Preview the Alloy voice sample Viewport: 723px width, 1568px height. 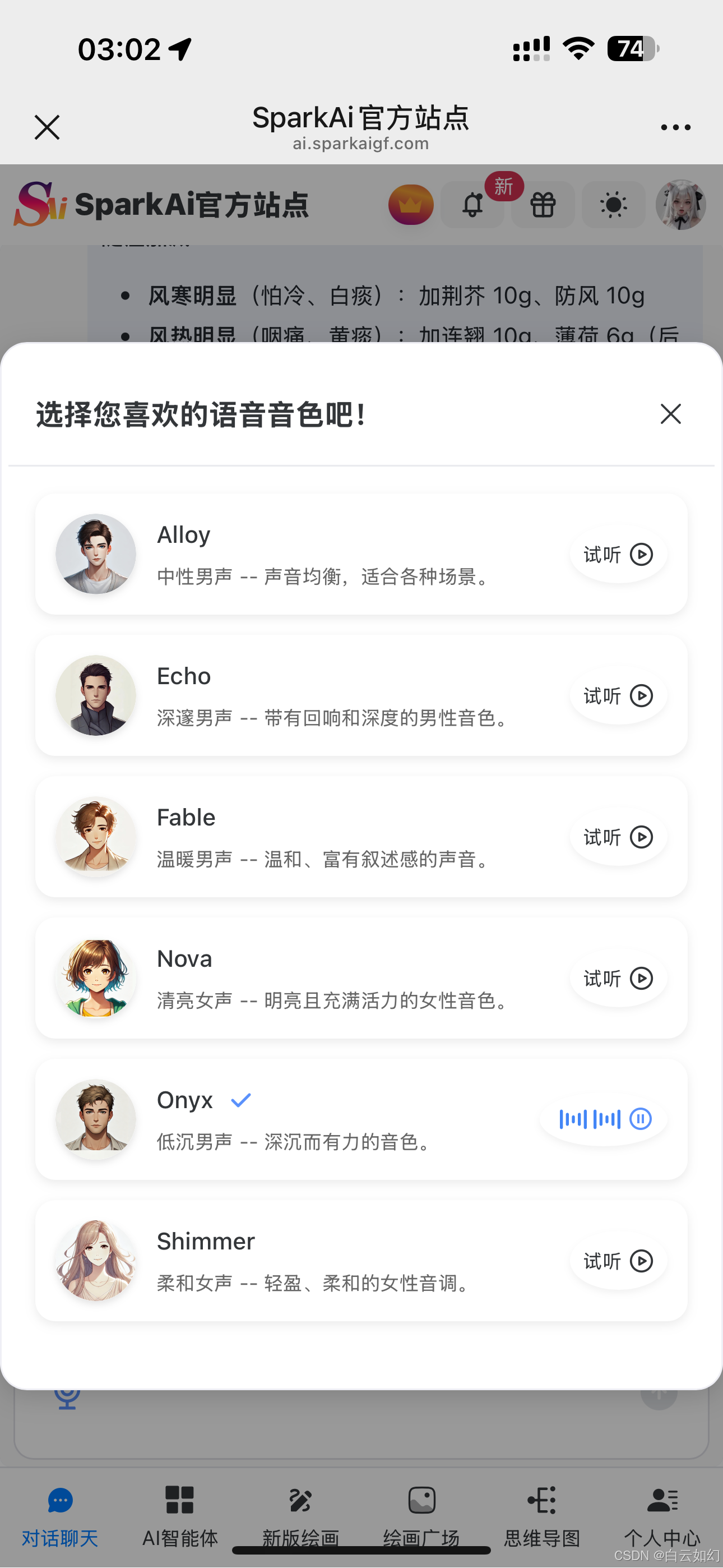point(618,555)
